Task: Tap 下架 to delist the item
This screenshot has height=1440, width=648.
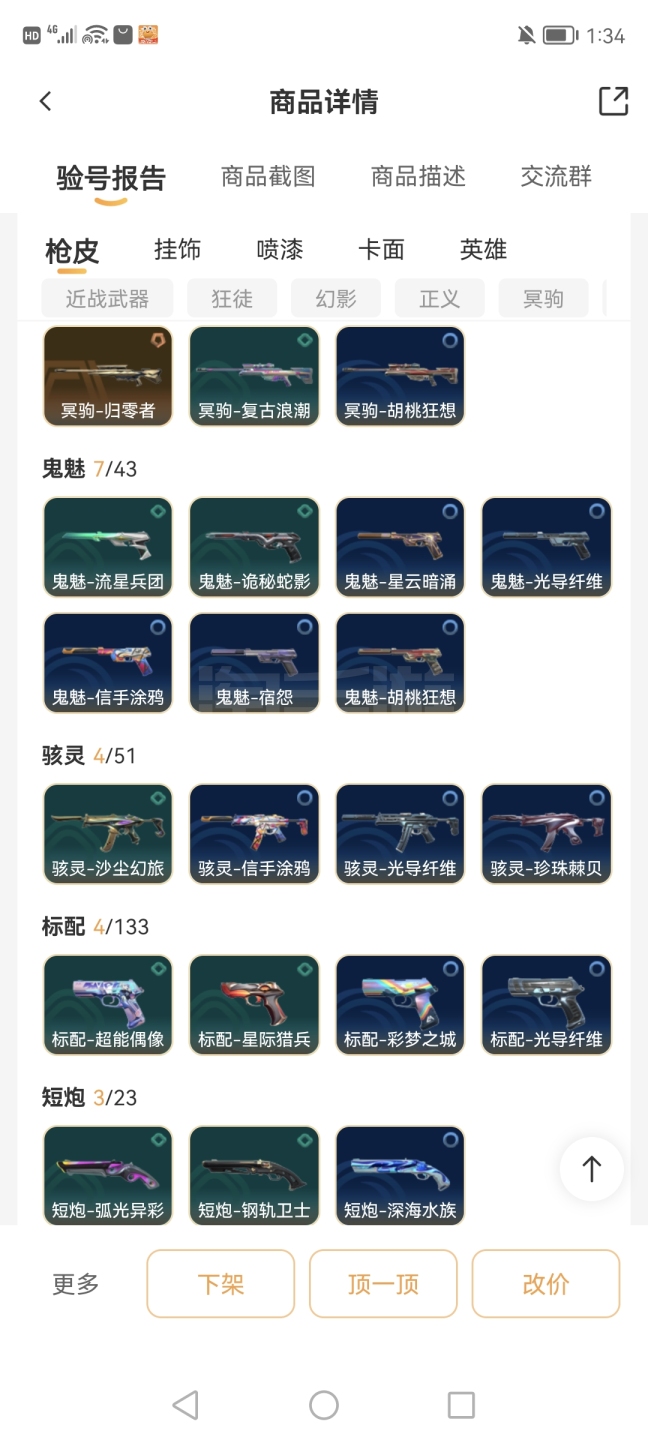Action: point(221,1283)
